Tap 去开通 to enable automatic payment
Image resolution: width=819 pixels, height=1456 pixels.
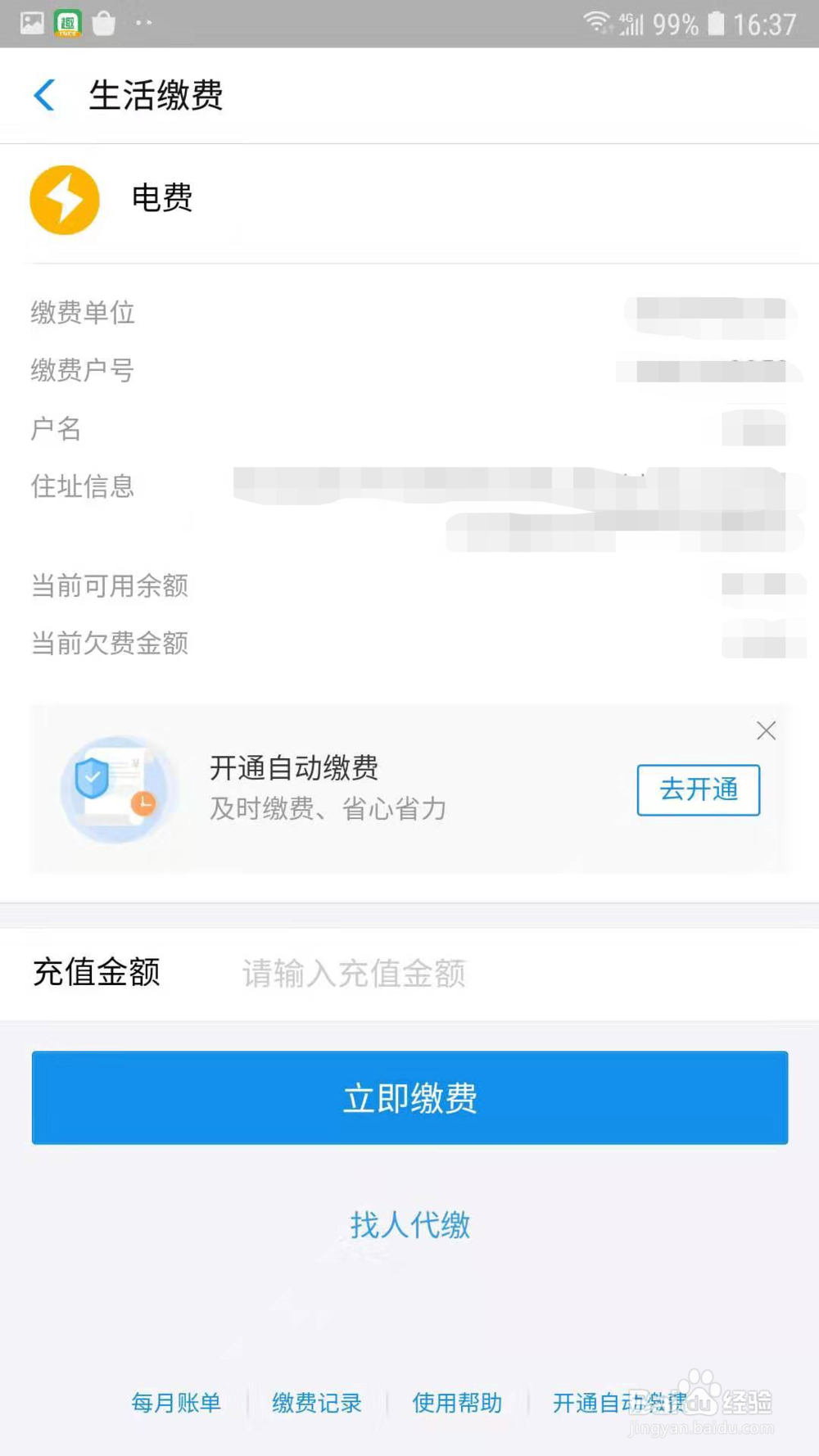tap(697, 789)
